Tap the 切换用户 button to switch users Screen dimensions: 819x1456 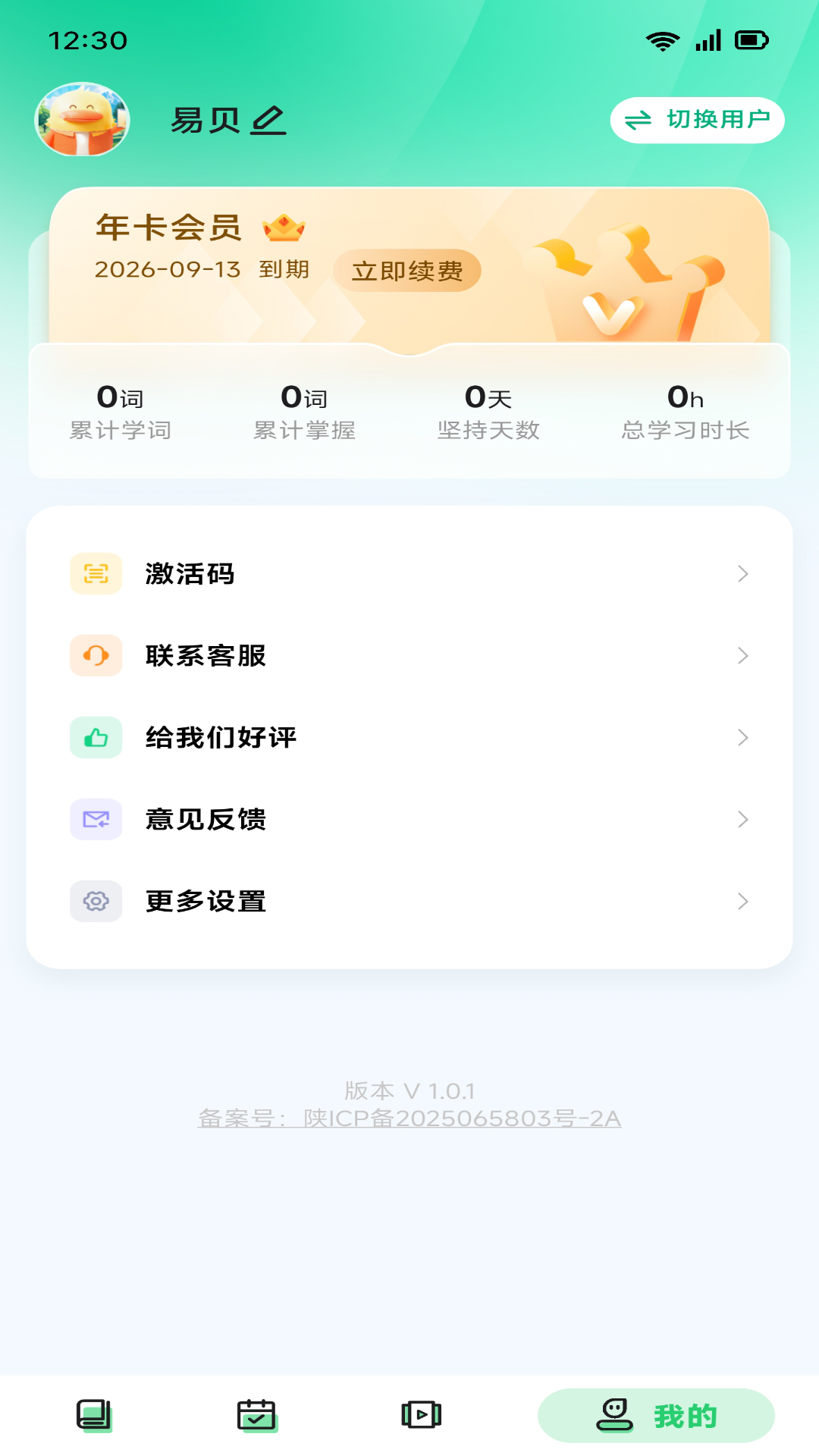696,119
